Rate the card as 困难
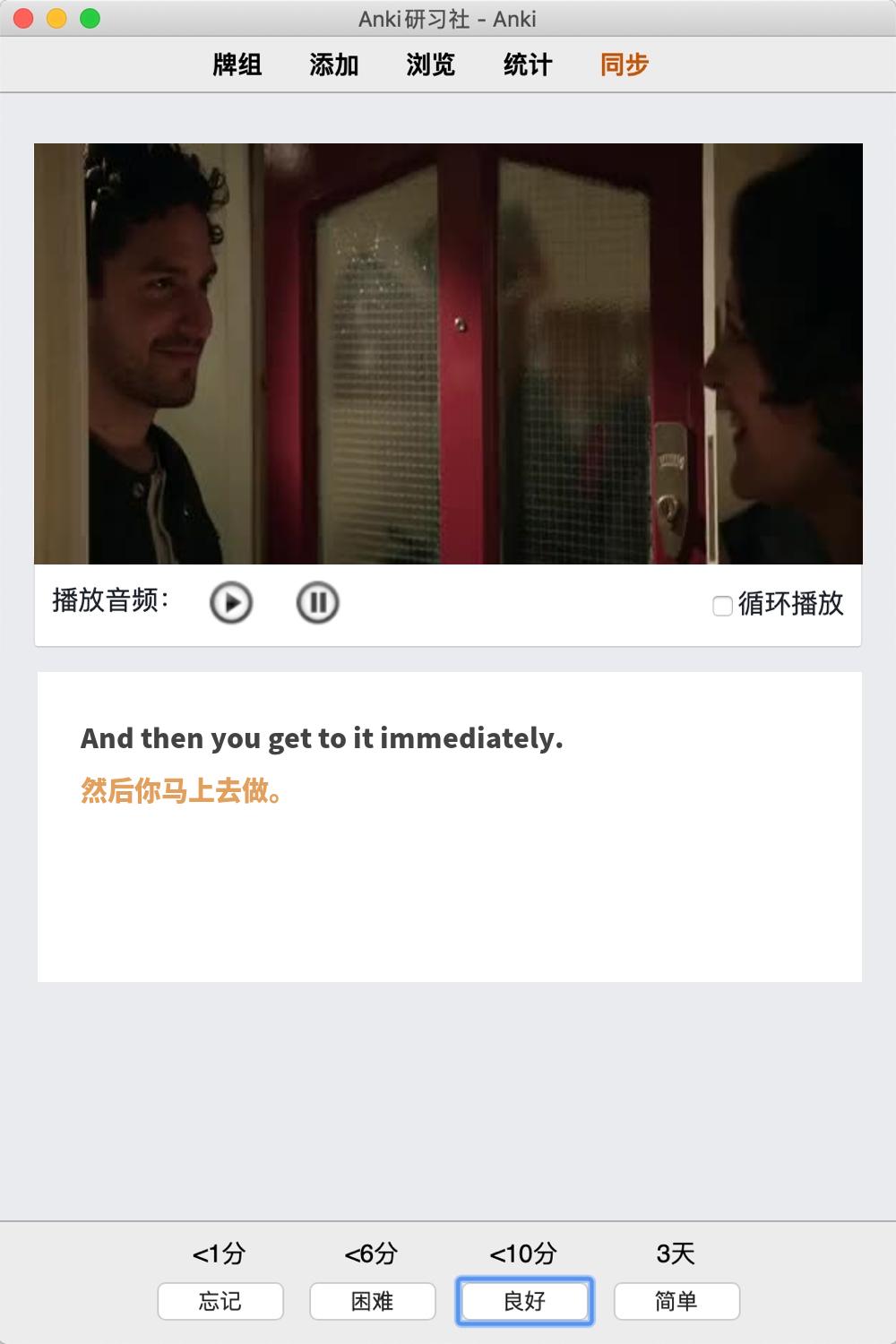This screenshot has height=1344, width=896. pyautogui.click(x=373, y=1301)
